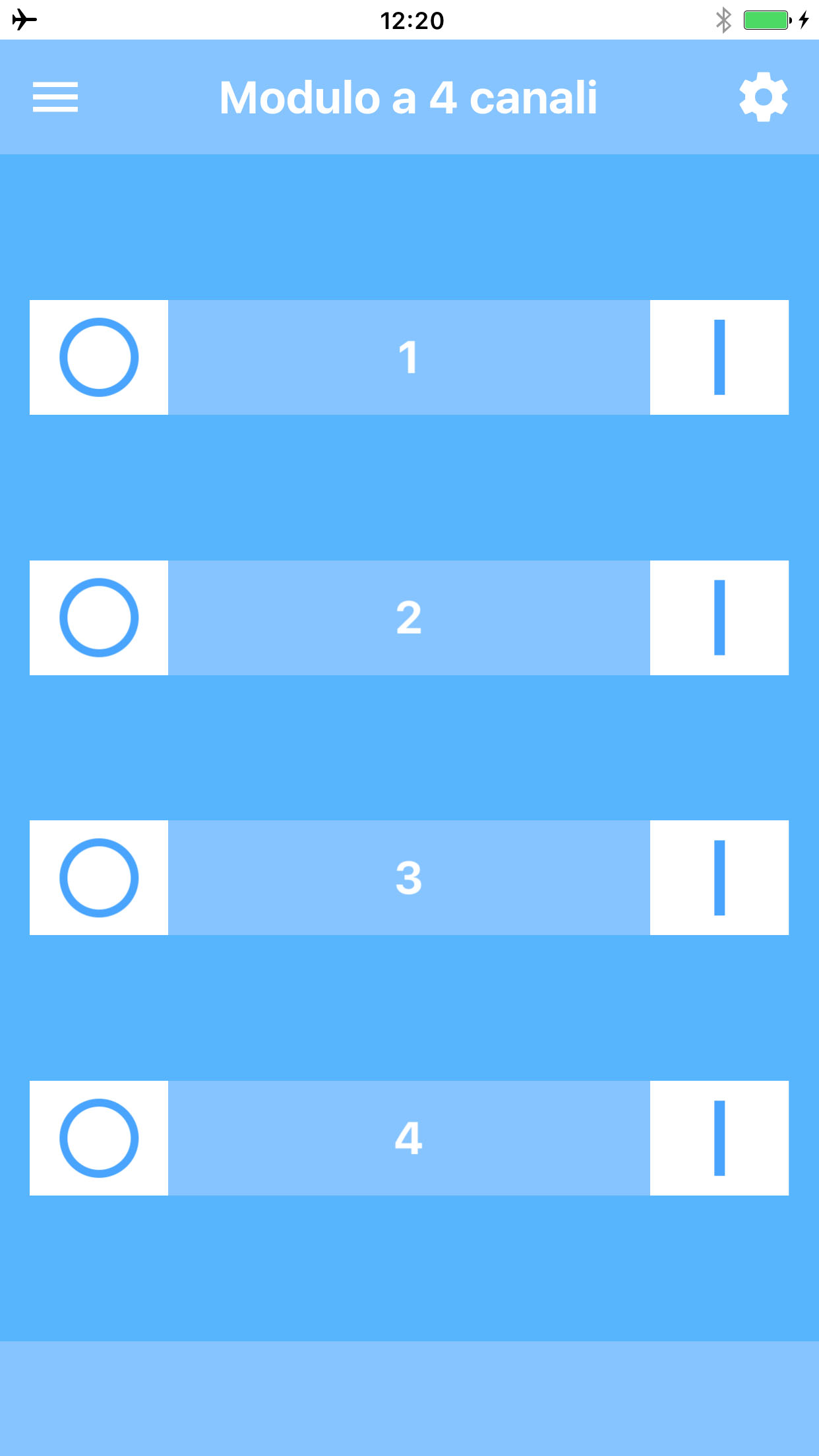Screen dimensions: 819x1456
Task: Turn off channel 4 with the circle button
Action: coord(99,1138)
